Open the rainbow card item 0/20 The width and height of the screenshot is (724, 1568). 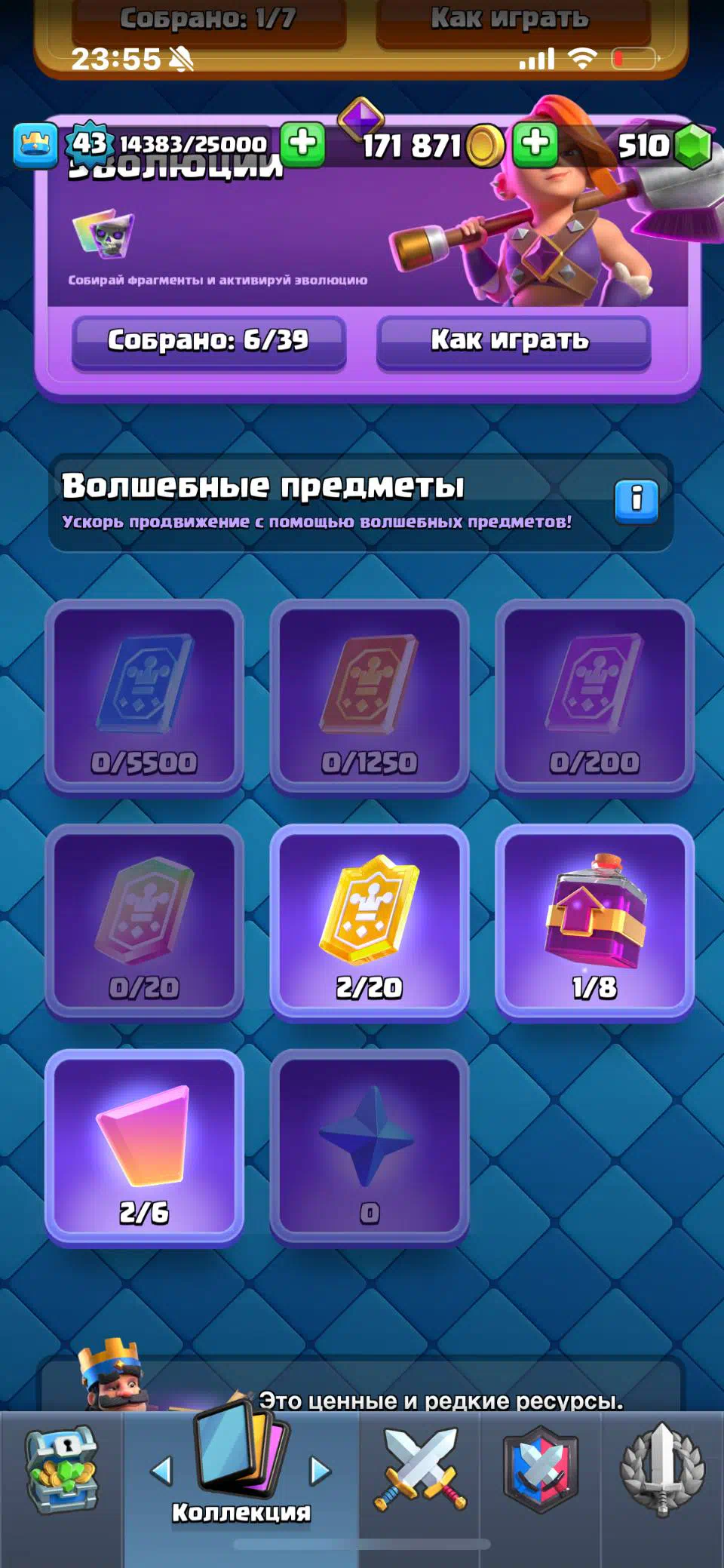click(x=144, y=922)
